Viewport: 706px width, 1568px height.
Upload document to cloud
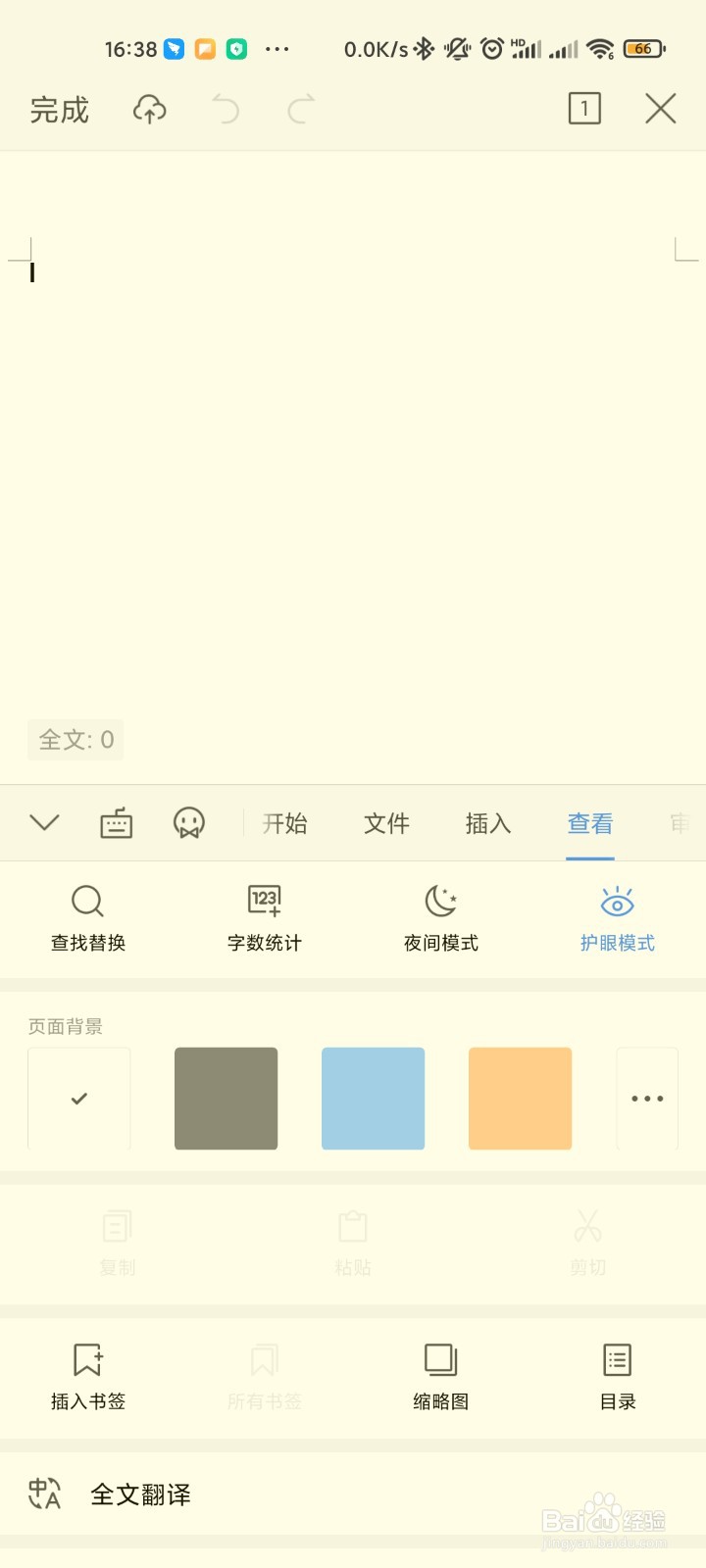[148, 109]
